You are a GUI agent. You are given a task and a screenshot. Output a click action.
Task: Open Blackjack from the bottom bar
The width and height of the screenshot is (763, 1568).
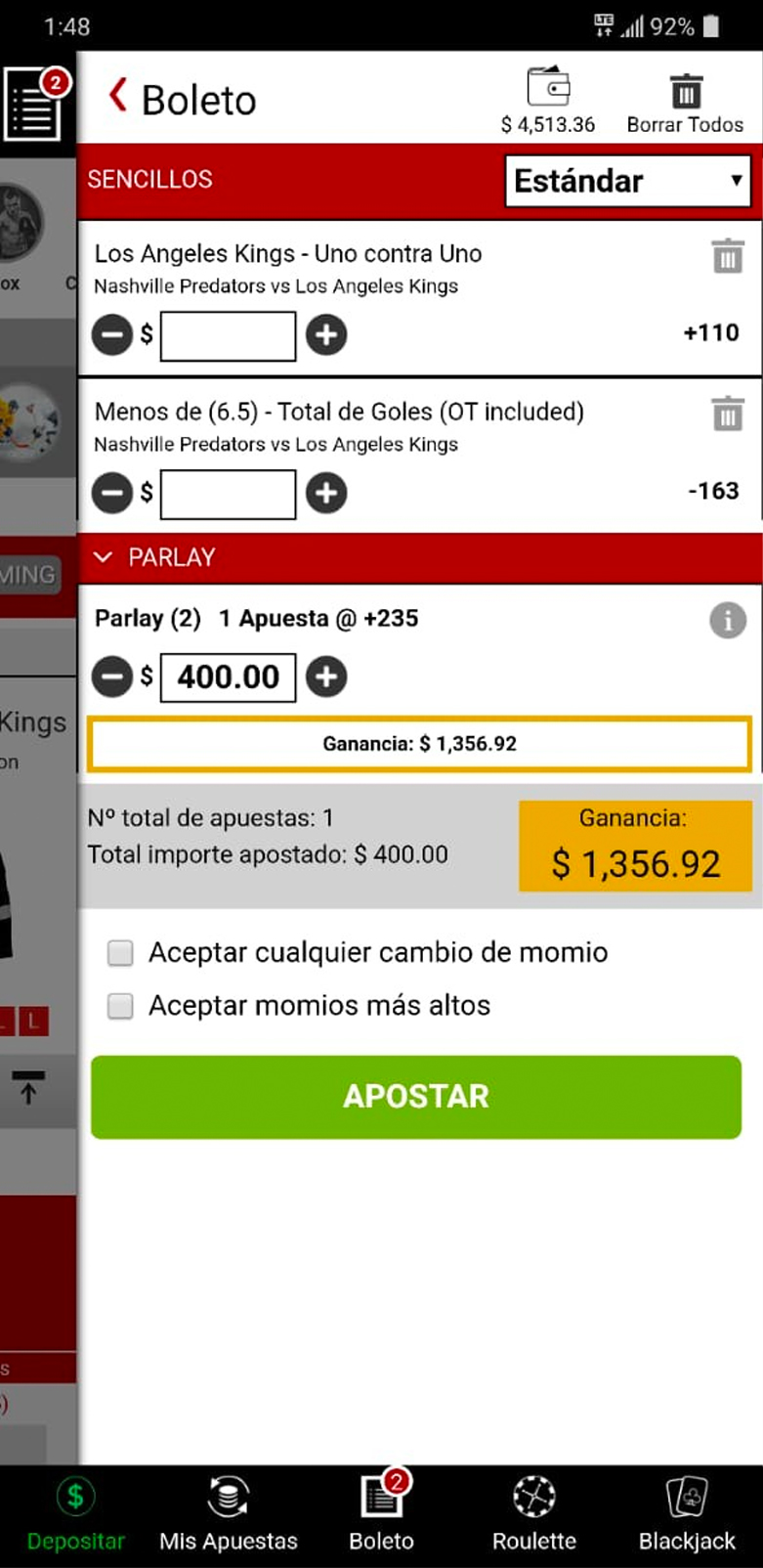pos(687,1514)
